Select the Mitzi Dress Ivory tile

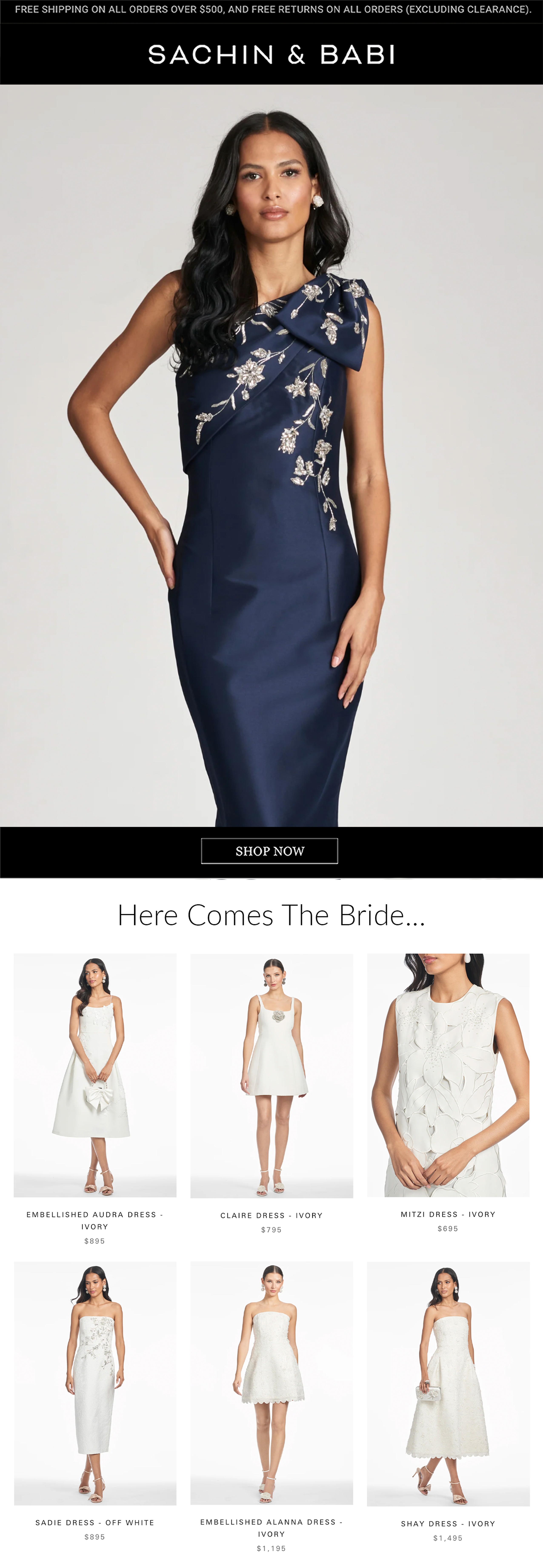448,1075
